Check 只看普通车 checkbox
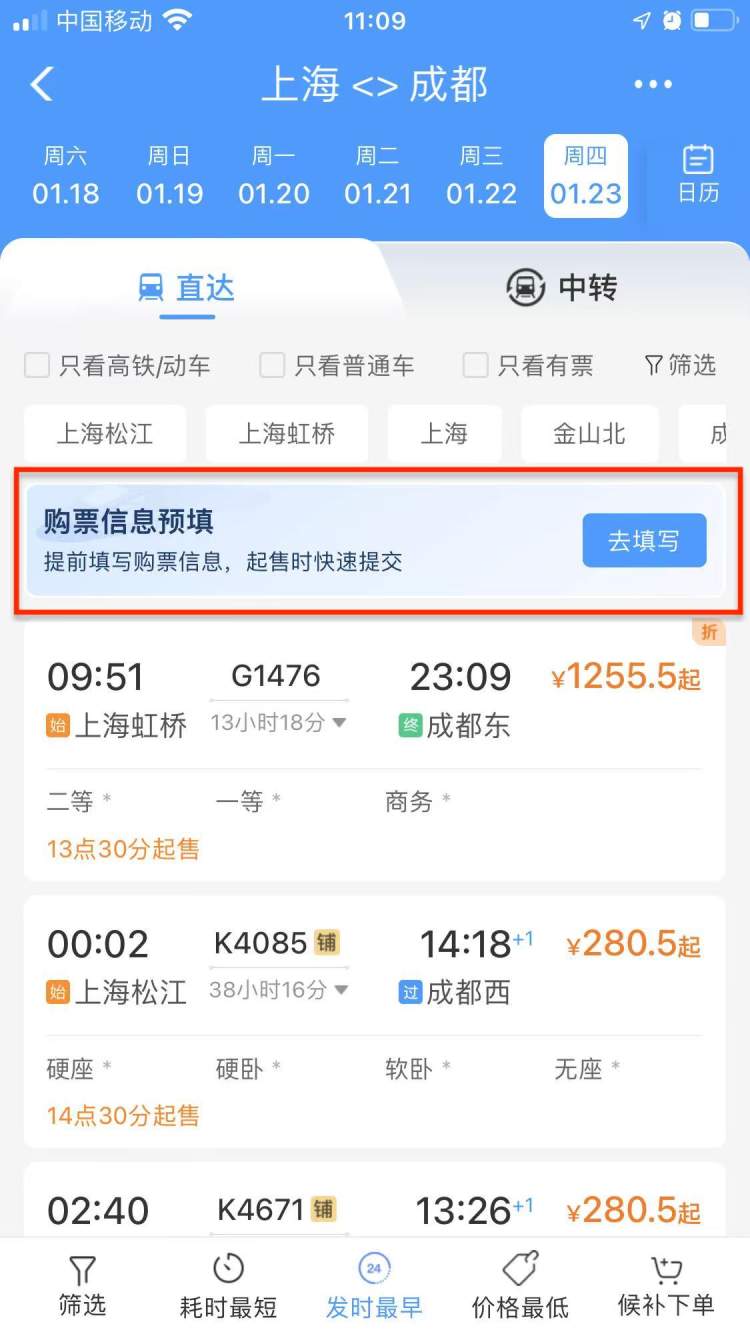The image size is (750, 1334). [x=337, y=366]
